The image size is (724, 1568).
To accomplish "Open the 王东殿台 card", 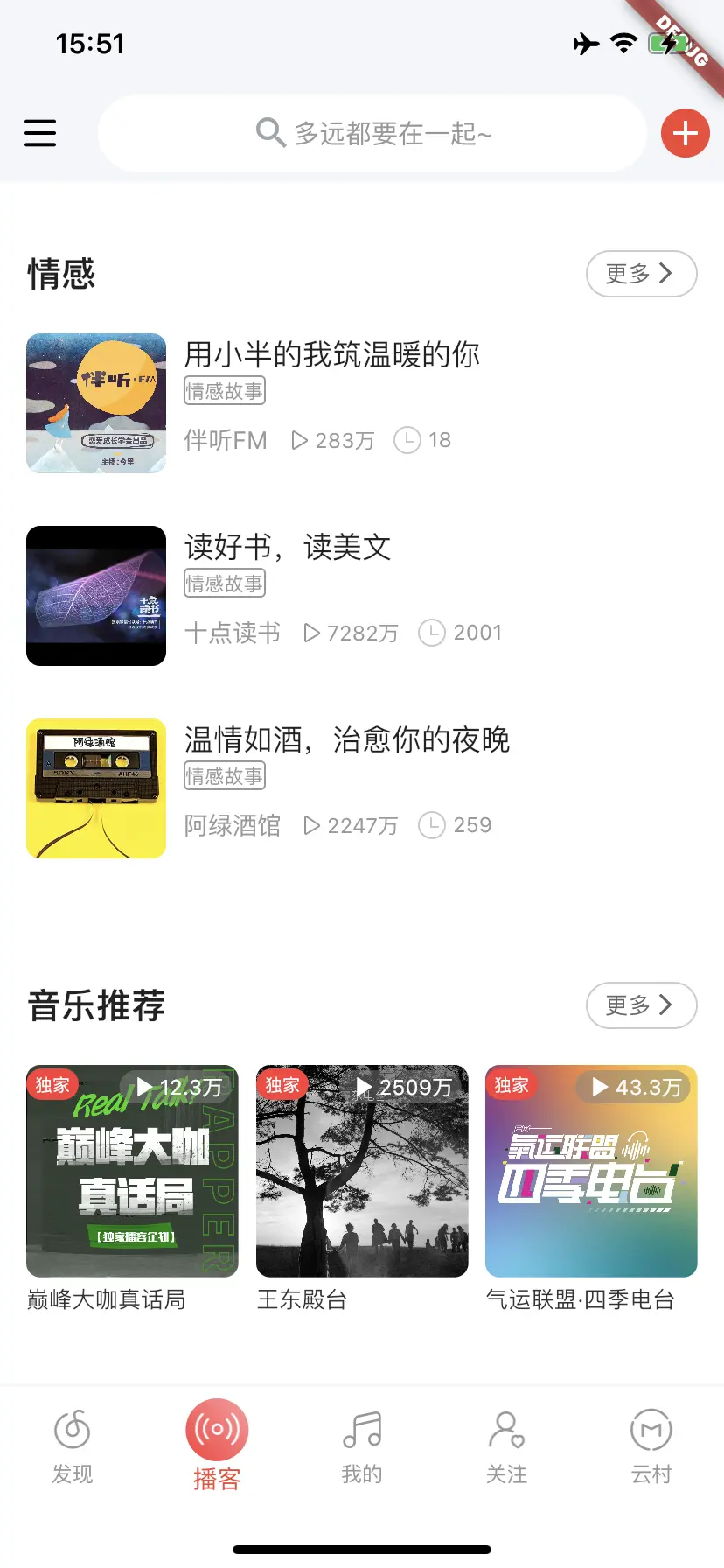I will click(362, 1171).
